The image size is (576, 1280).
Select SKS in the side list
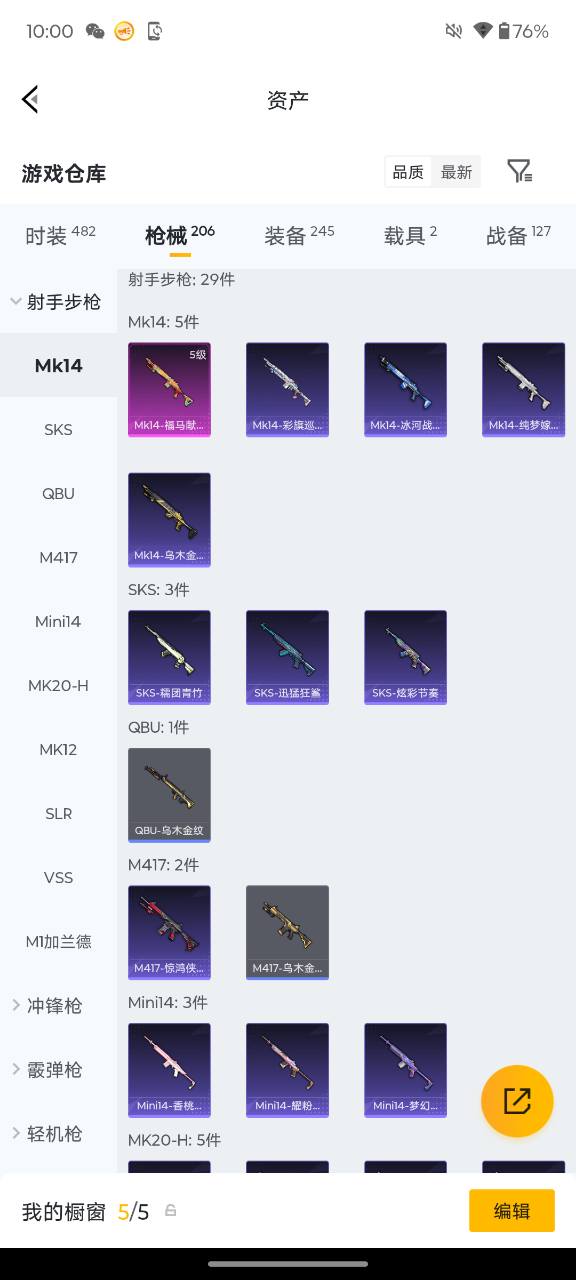(58, 429)
